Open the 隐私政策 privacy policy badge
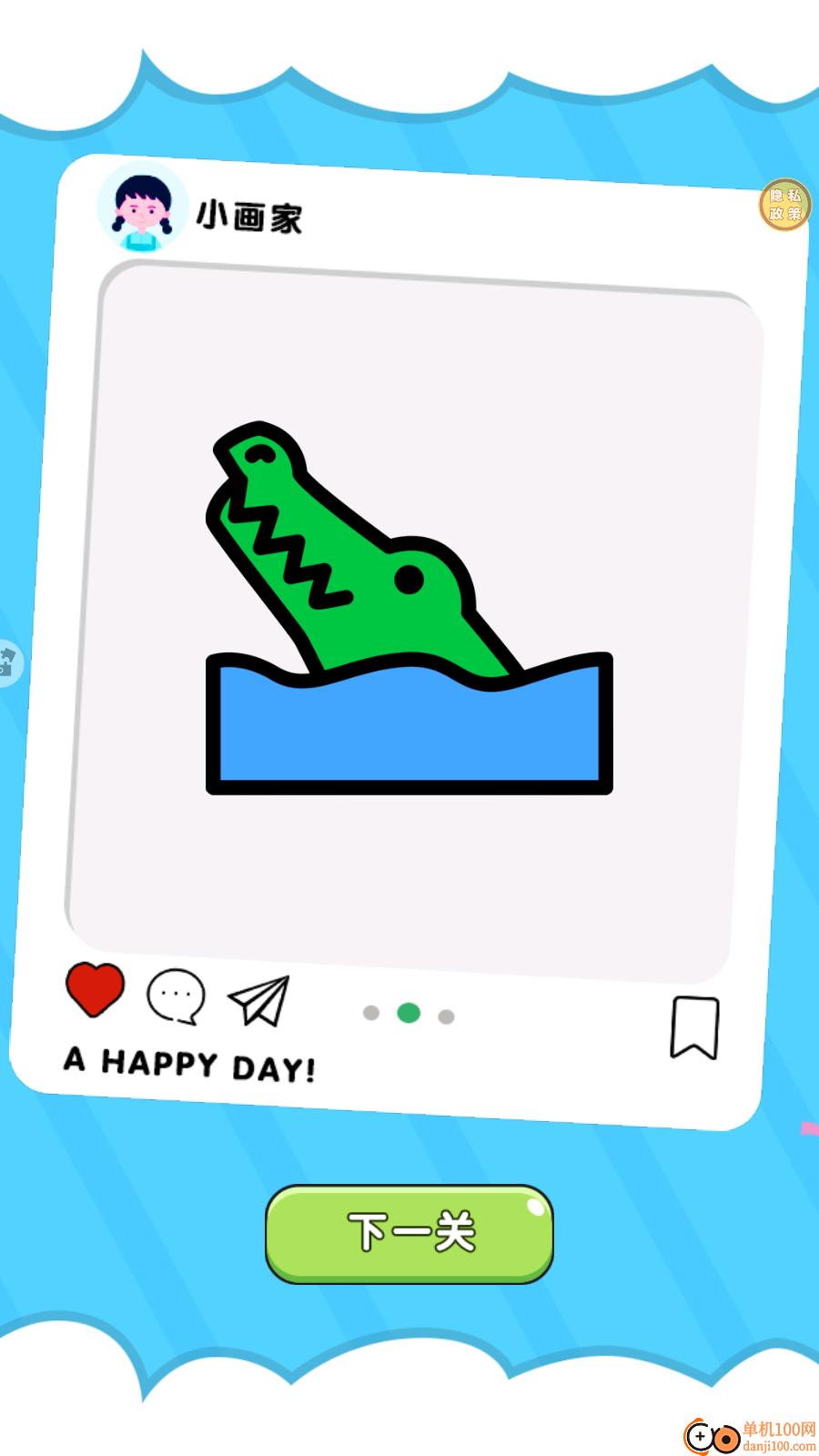819x1456 pixels. [784, 205]
